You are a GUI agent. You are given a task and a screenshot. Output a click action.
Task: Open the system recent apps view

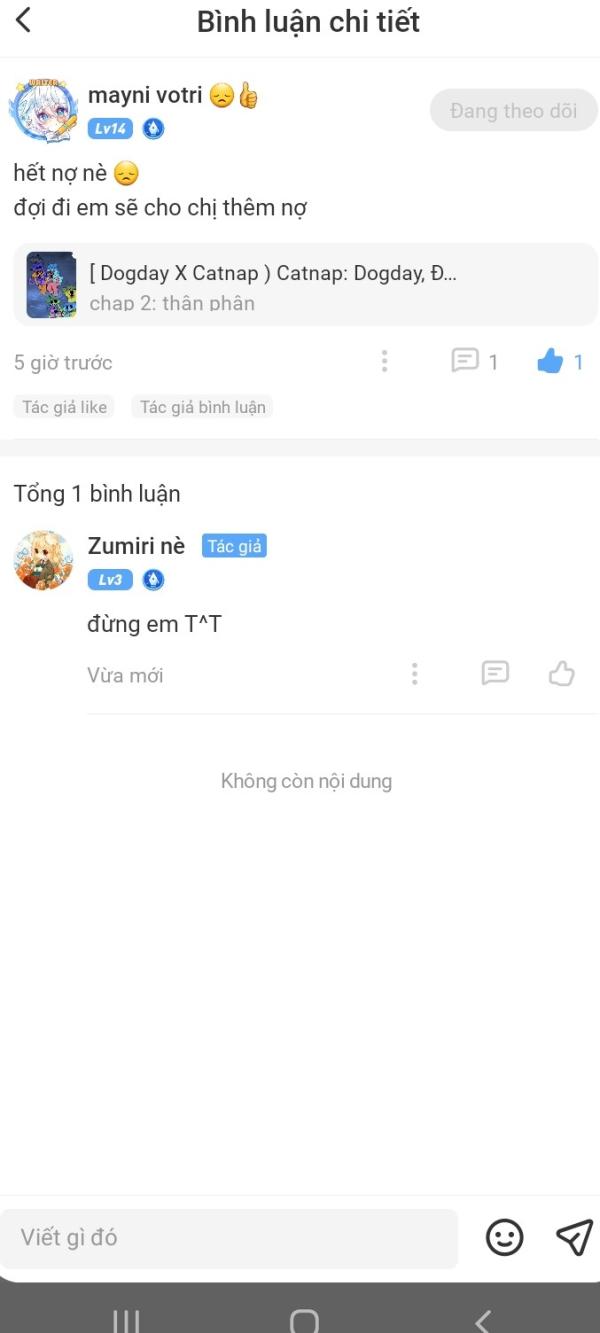[x=126, y=1320]
